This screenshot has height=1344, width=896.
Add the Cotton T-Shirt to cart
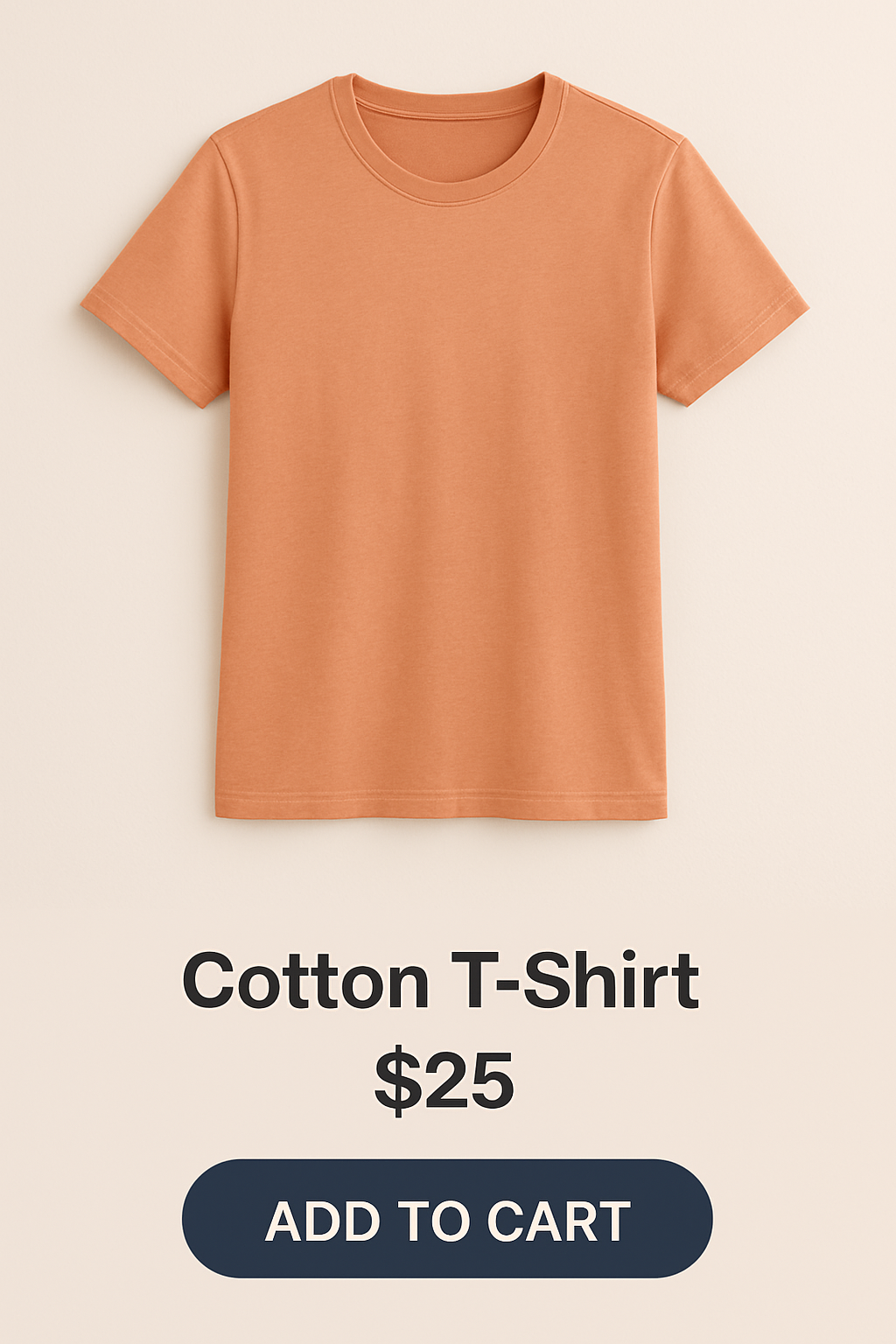click(447, 1219)
